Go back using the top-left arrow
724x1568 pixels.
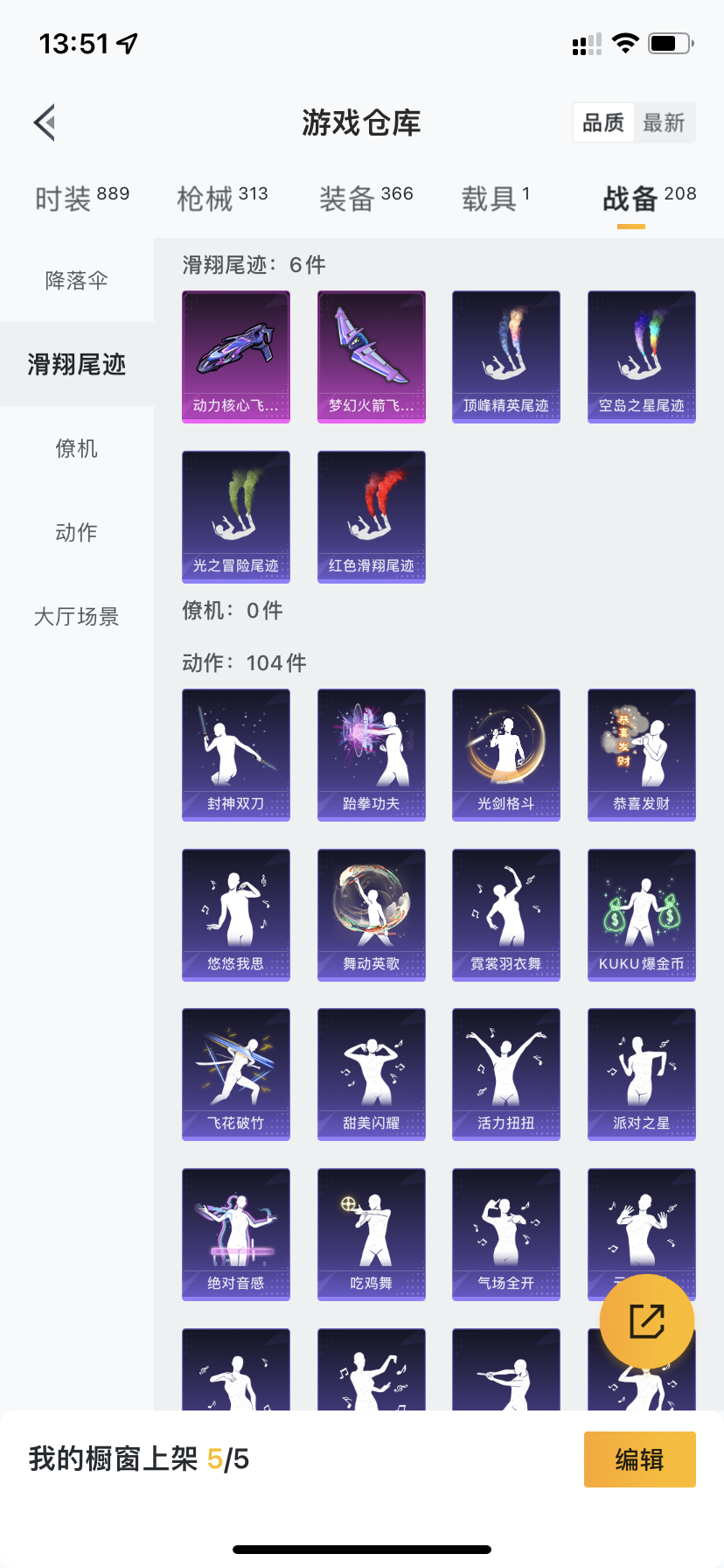click(45, 122)
